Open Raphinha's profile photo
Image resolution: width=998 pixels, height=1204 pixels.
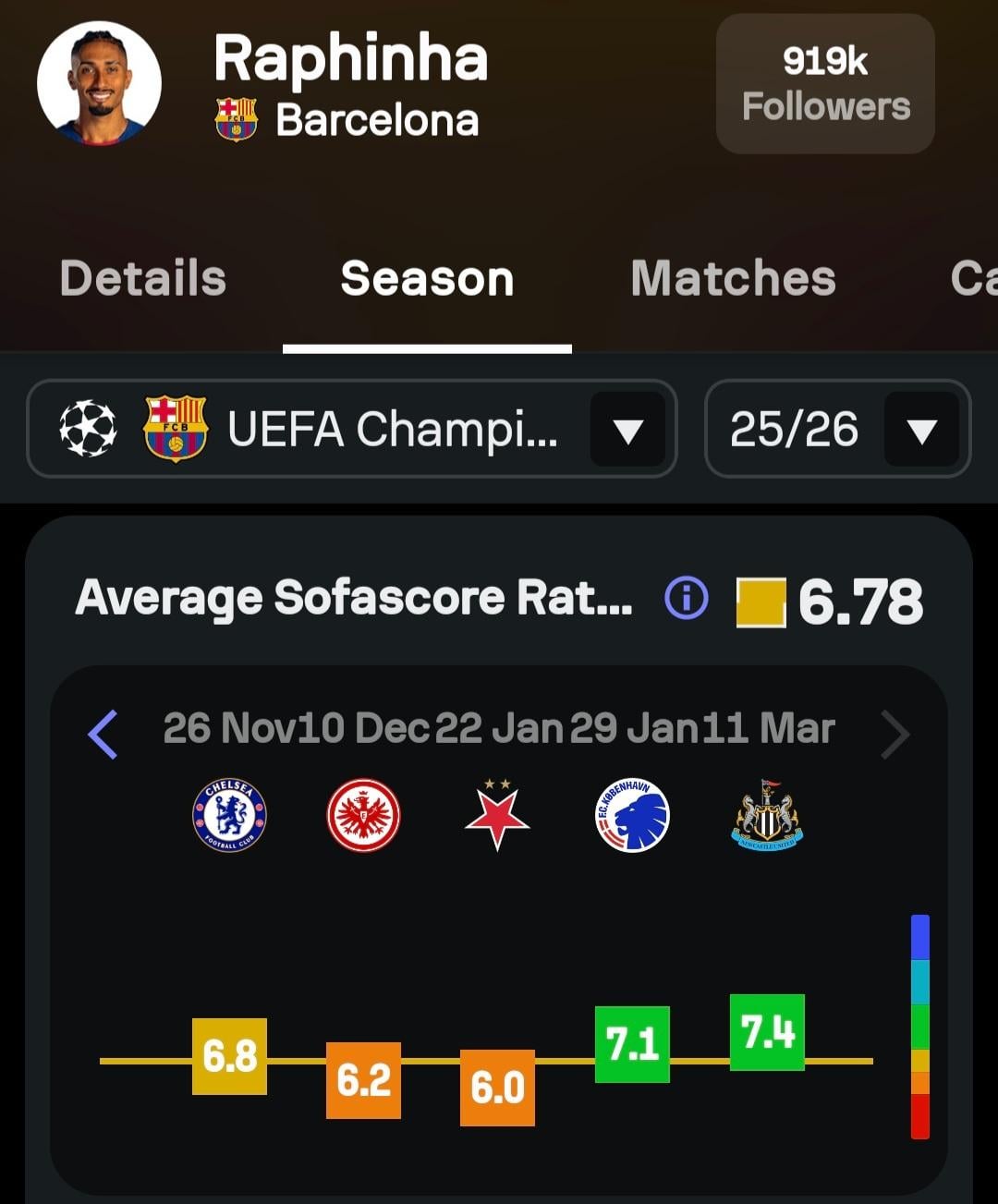click(100, 83)
